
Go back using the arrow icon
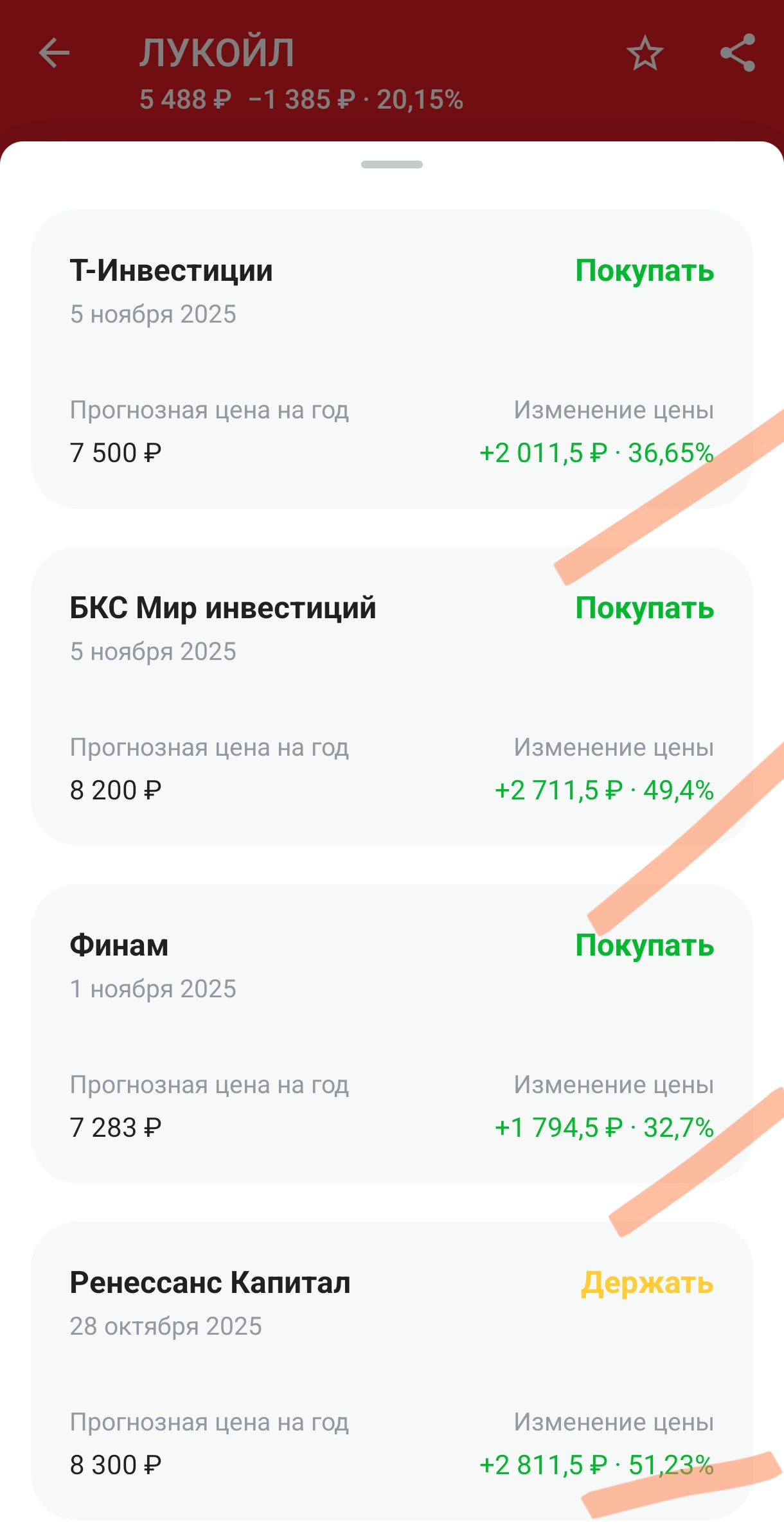pos(54,53)
